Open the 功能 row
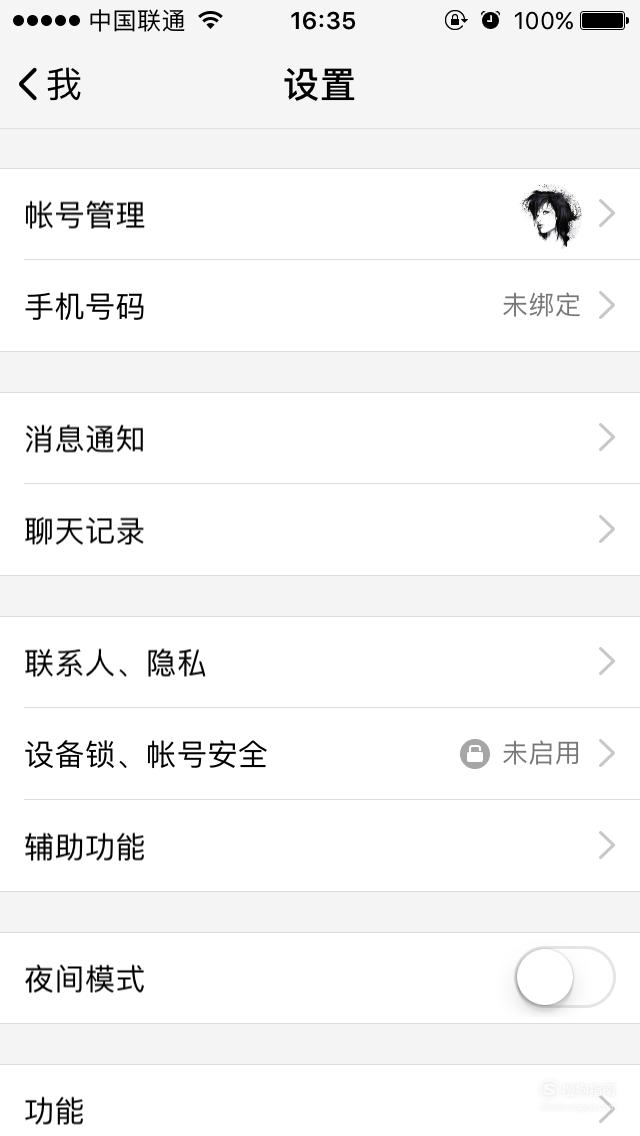The height and width of the screenshot is (1136, 640). tap(320, 1101)
